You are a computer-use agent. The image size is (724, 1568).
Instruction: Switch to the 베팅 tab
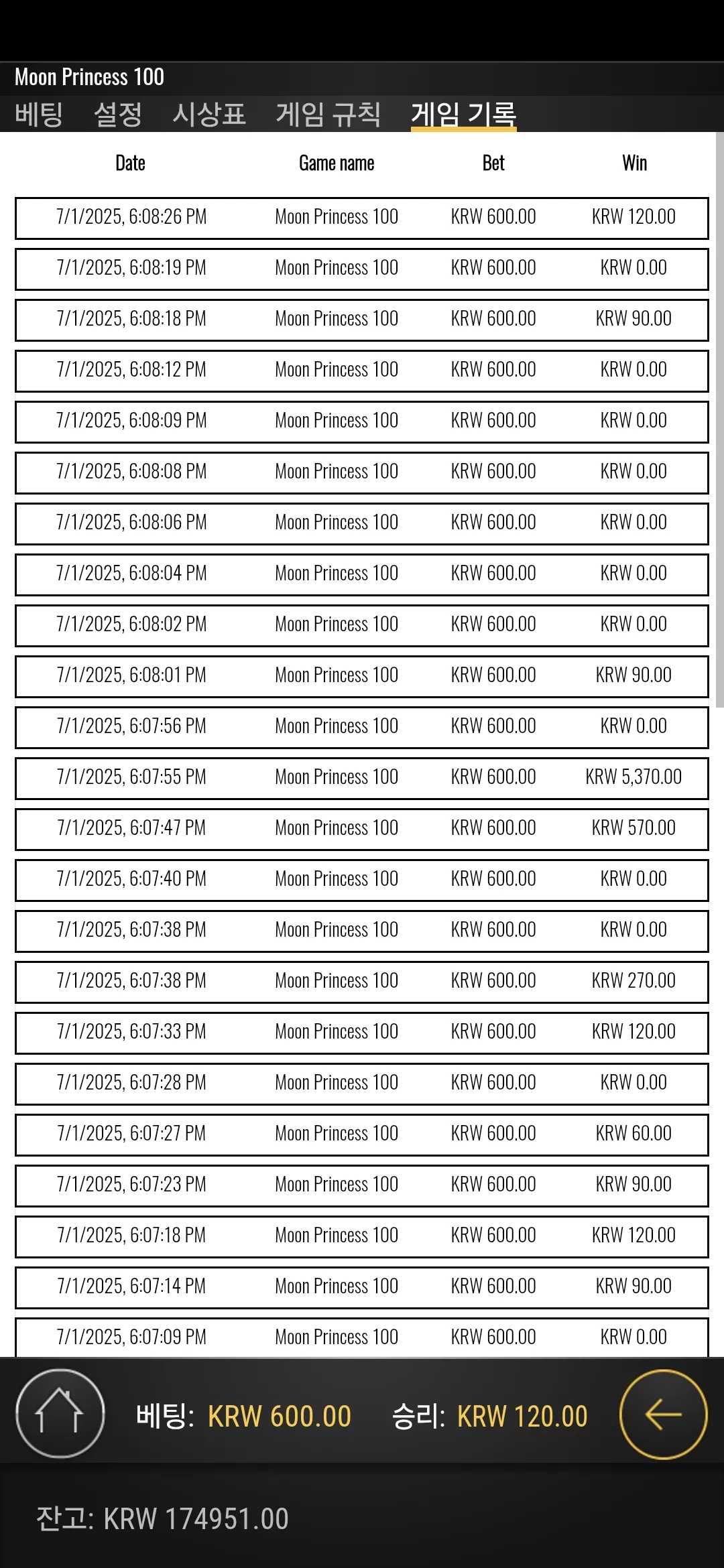39,114
